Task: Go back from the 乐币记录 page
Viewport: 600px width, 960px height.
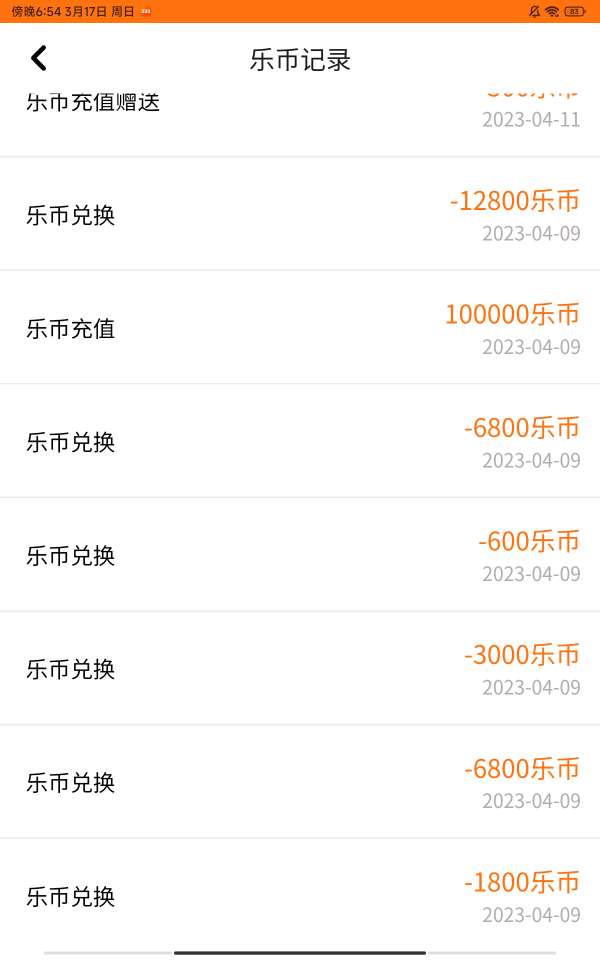Action: [39, 58]
